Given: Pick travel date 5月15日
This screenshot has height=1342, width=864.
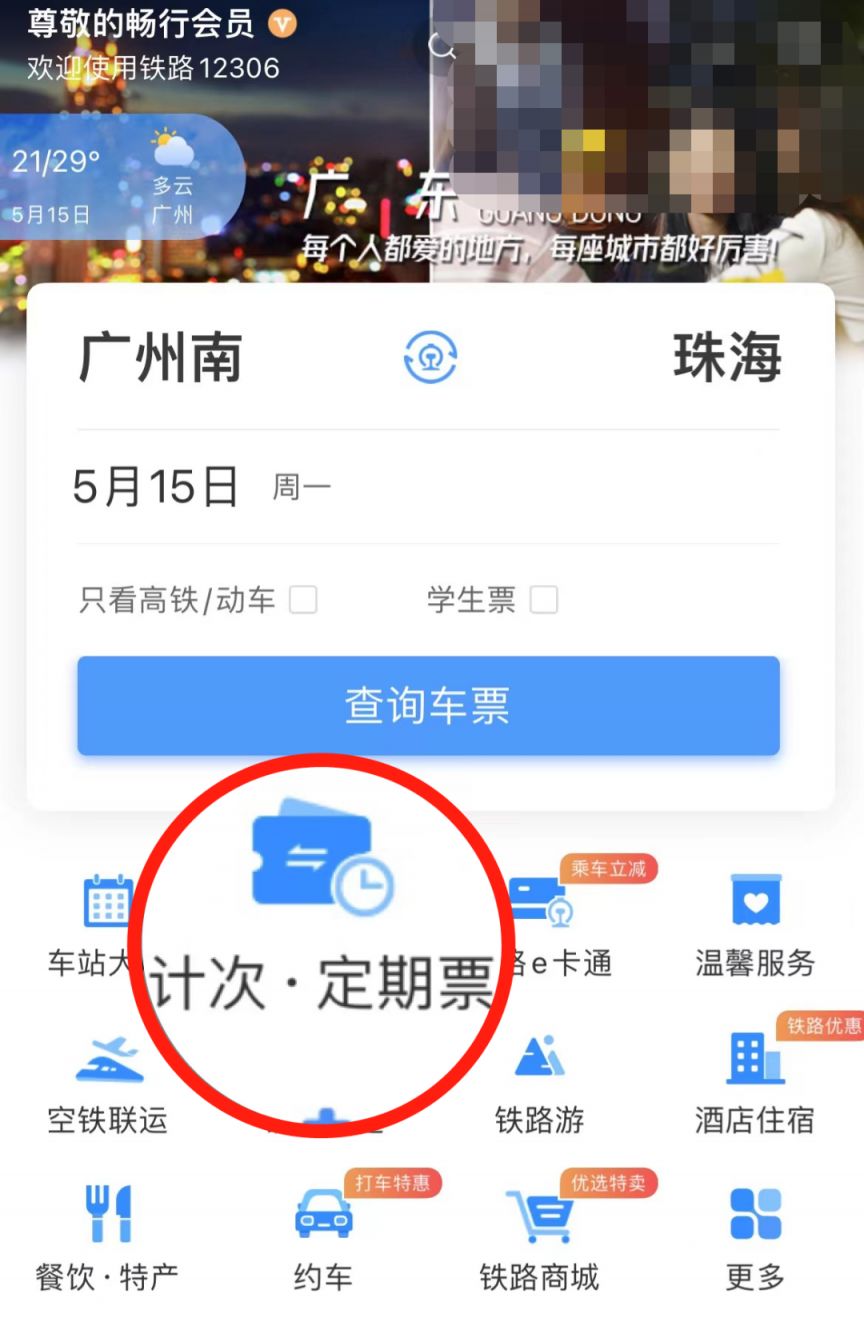Looking at the screenshot, I should (156, 487).
